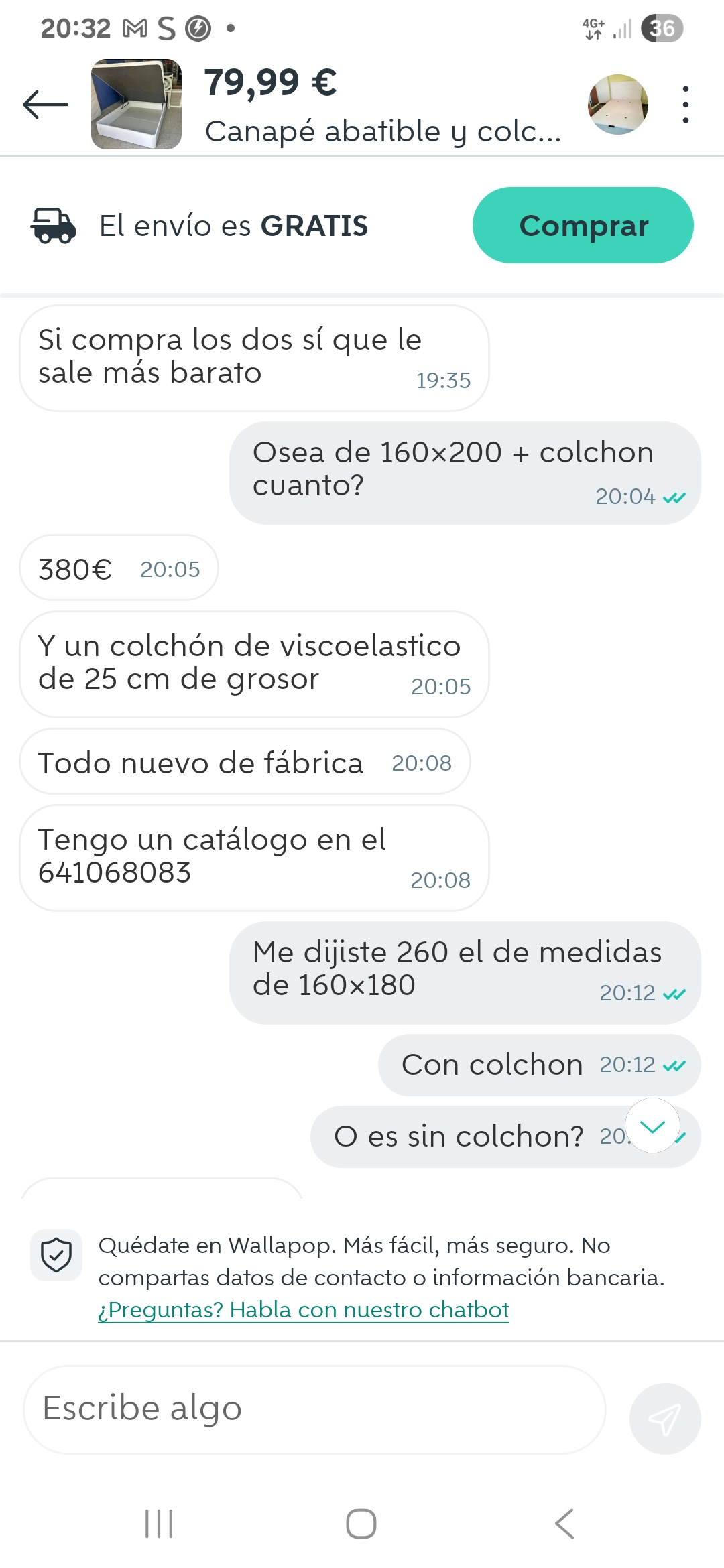Open the three-dot overflow menu
Image resolution: width=724 pixels, height=1568 pixels.
pyautogui.click(x=685, y=105)
